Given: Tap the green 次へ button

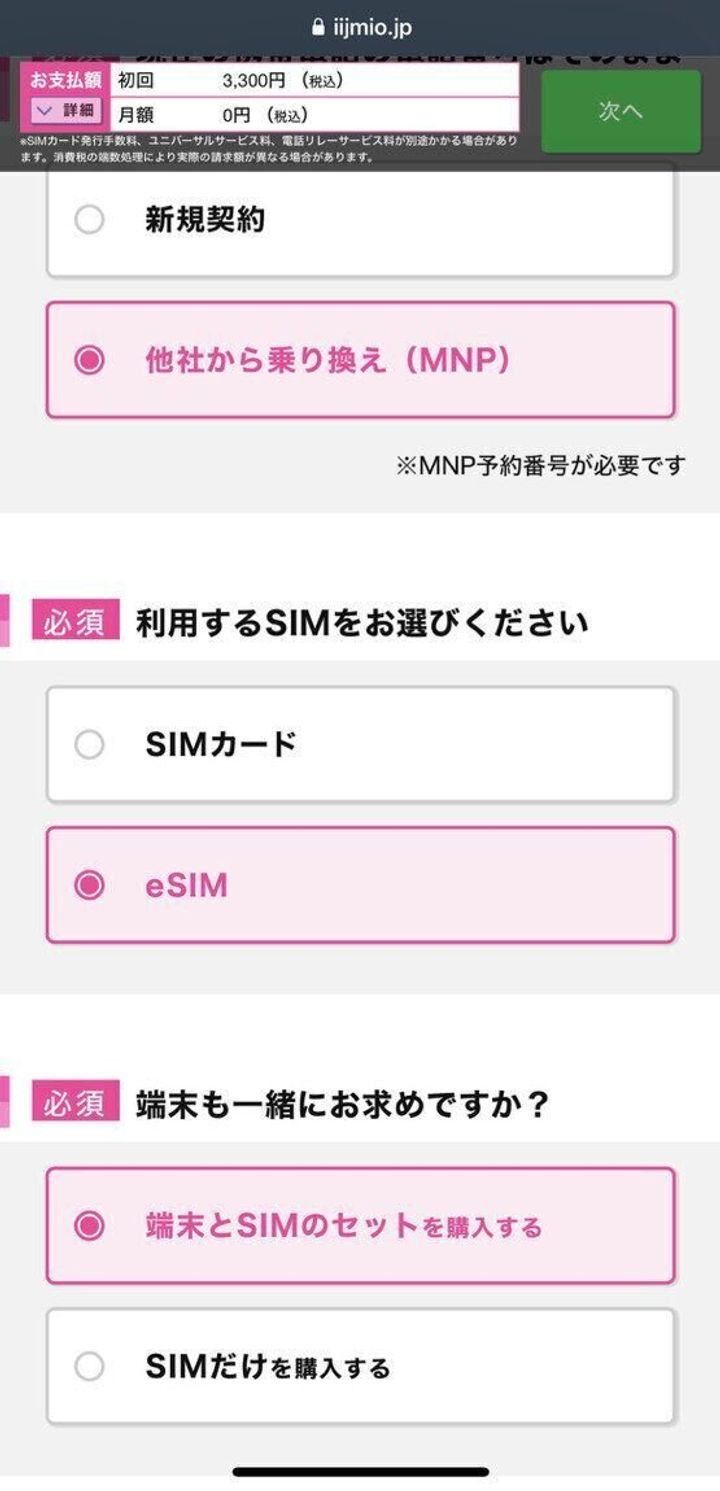Looking at the screenshot, I should tap(620, 112).
